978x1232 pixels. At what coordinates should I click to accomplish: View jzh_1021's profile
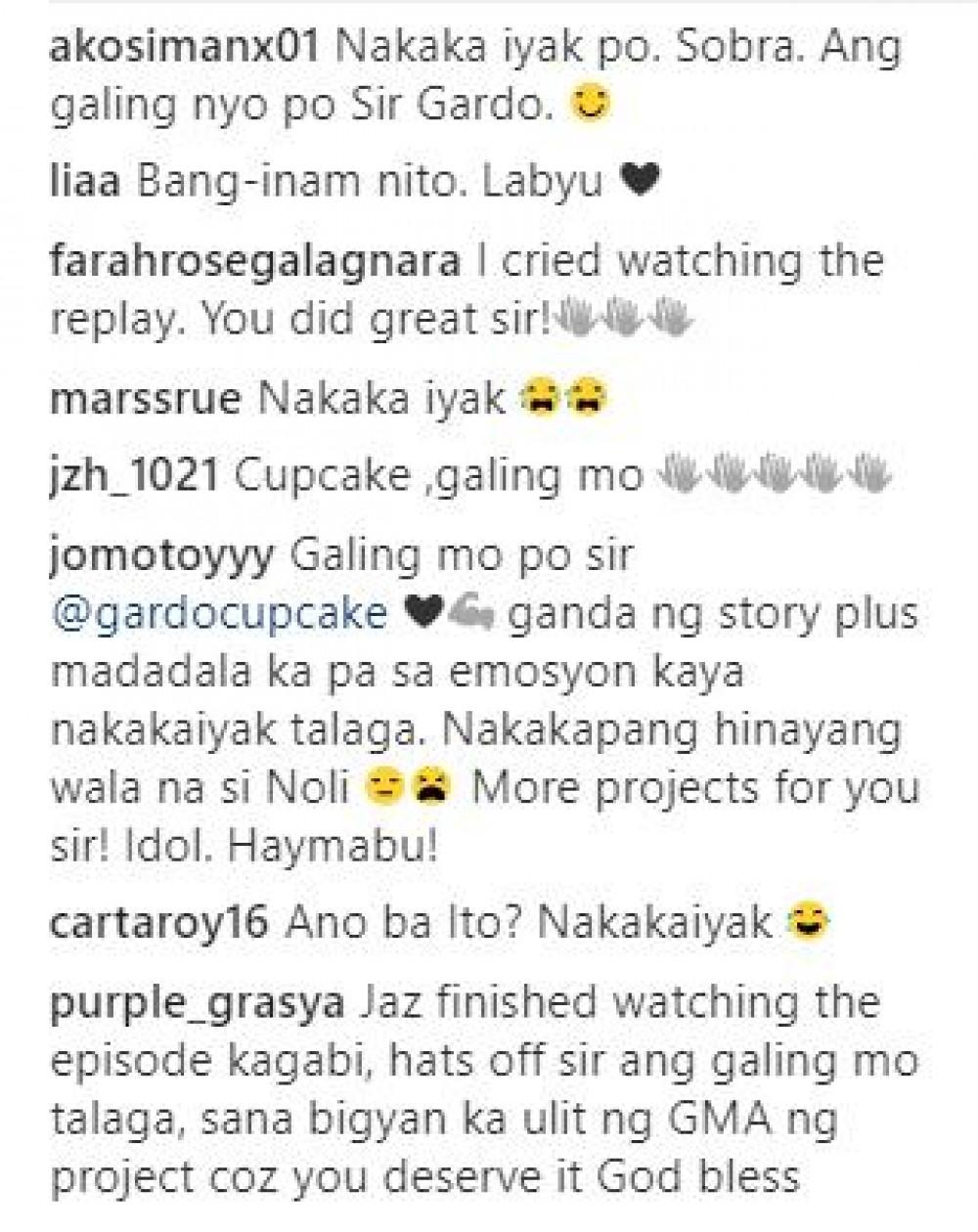tap(134, 477)
